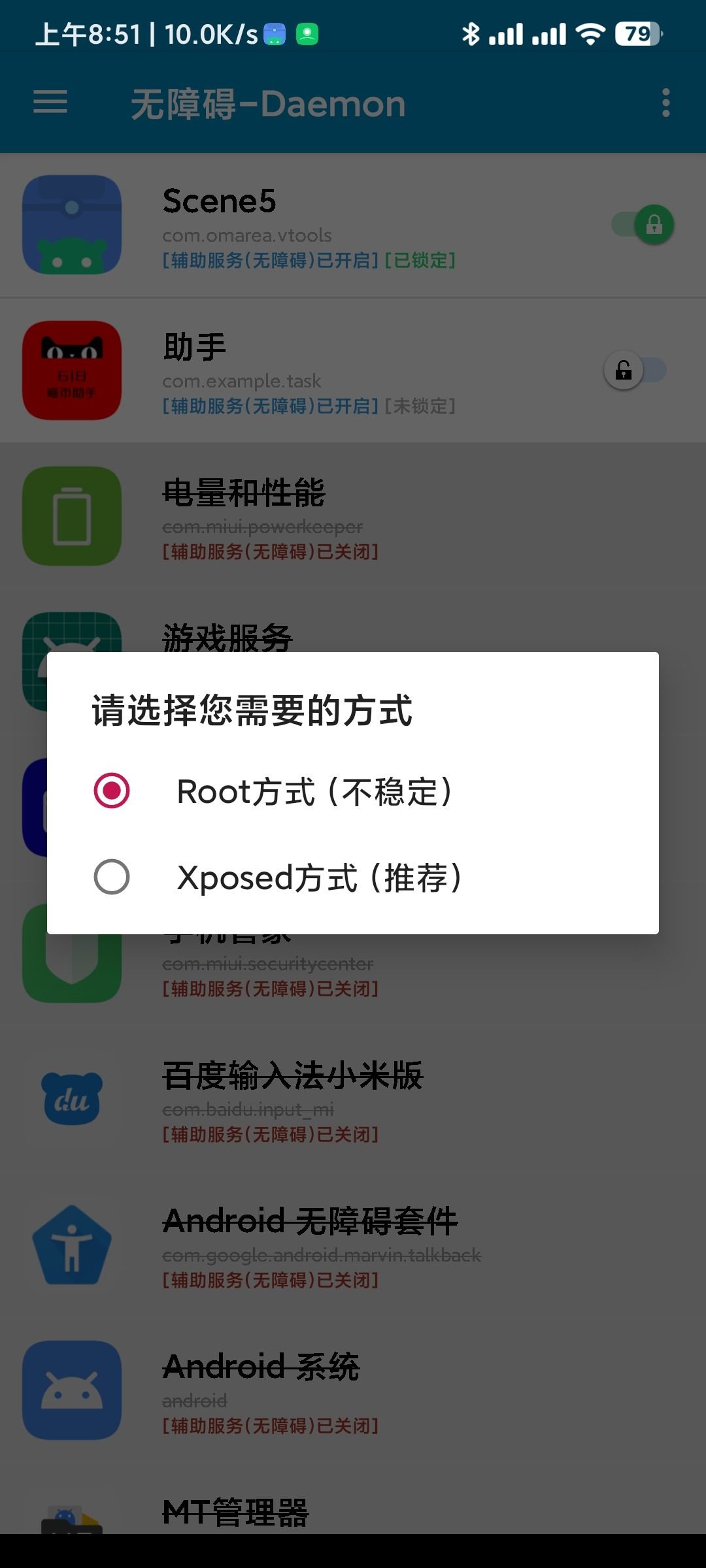The width and height of the screenshot is (706, 1568).
Task: Tap the 百度输入法小米版 bear icon
Action: (x=72, y=1098)
